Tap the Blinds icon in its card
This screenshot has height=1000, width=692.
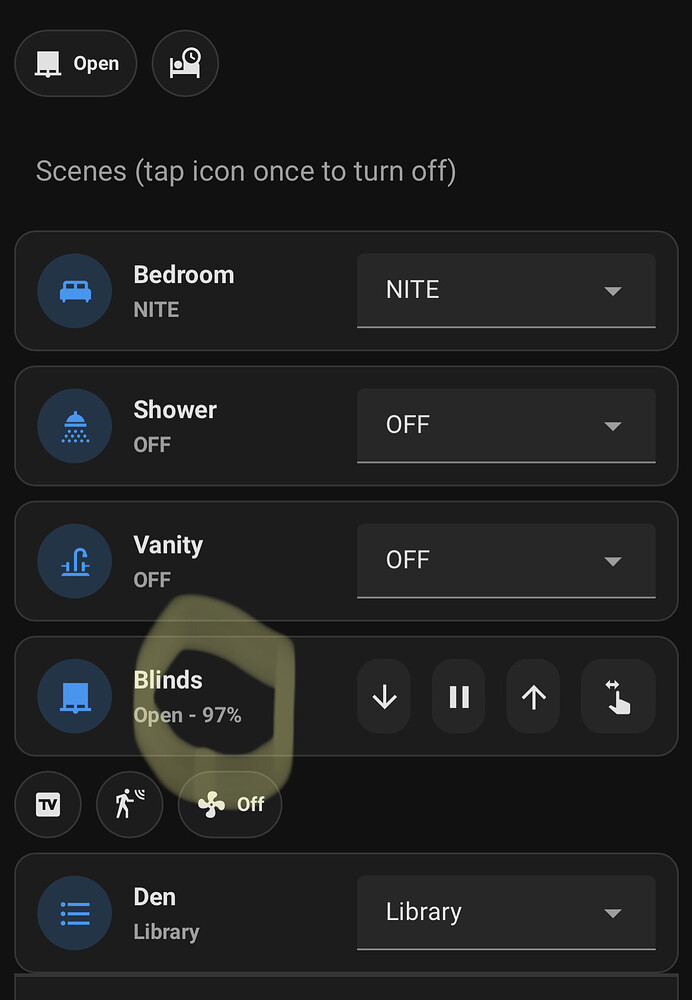pyautogui.click(x=75, y=696)
